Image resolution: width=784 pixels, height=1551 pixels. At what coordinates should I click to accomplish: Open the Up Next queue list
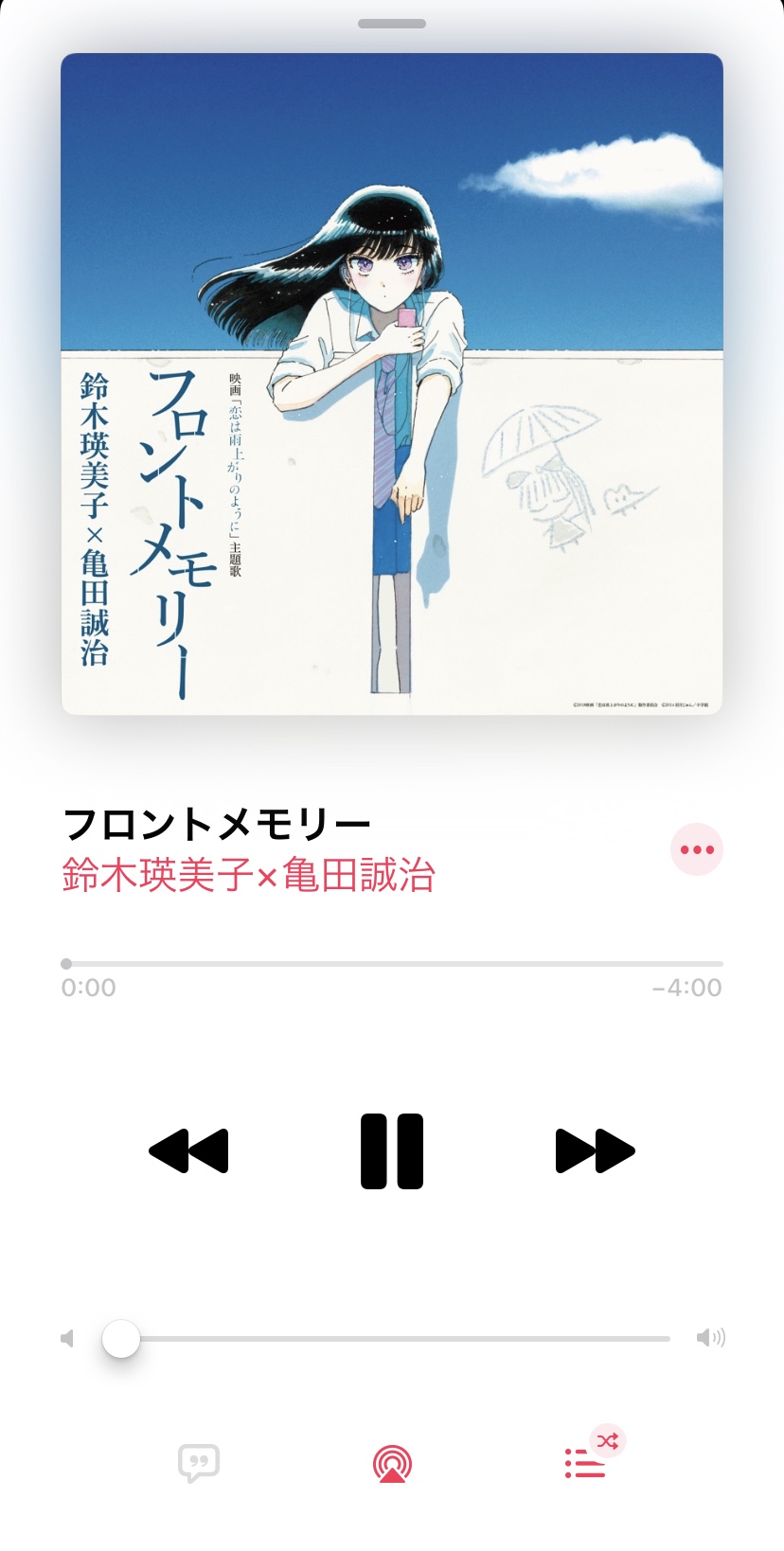585,1463
